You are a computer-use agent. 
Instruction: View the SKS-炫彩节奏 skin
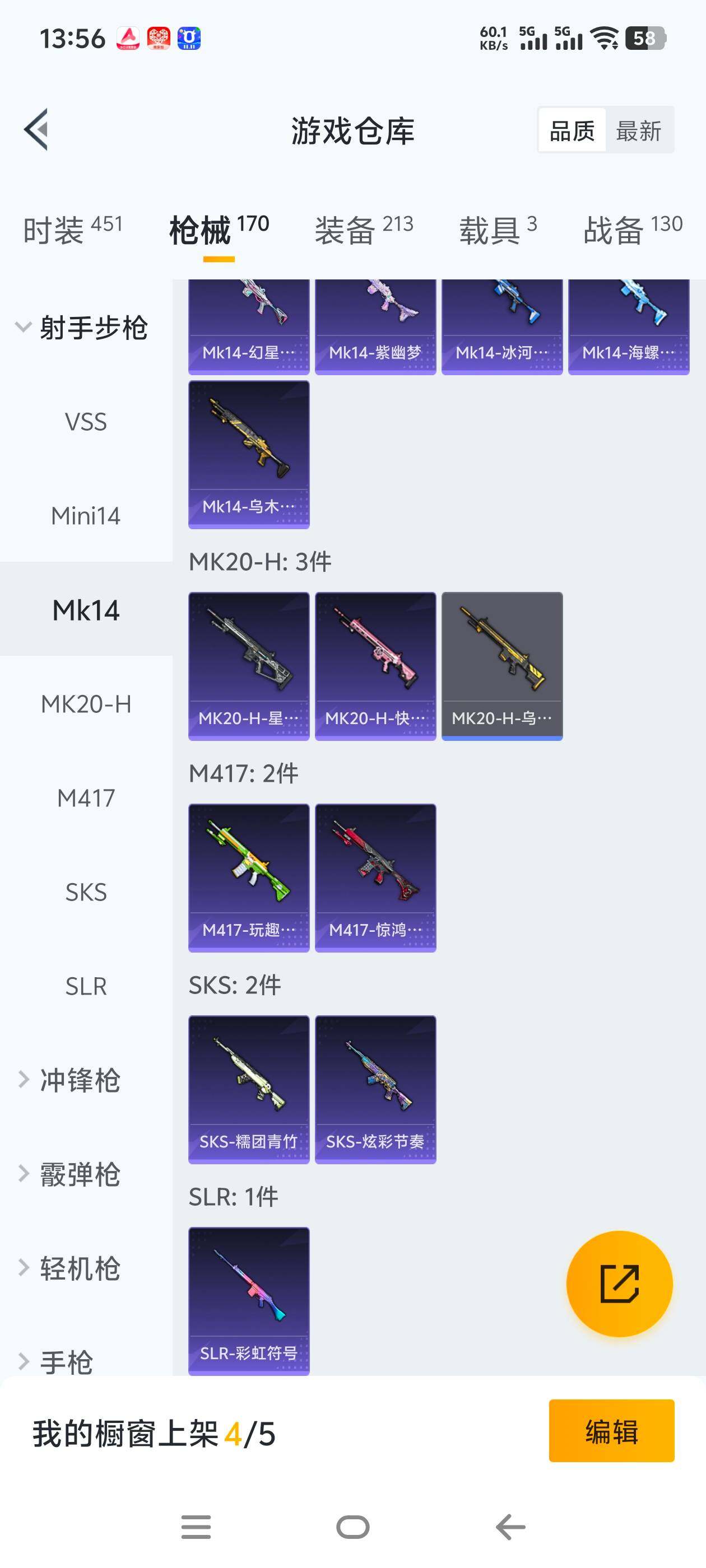[x=375, y=1089]
